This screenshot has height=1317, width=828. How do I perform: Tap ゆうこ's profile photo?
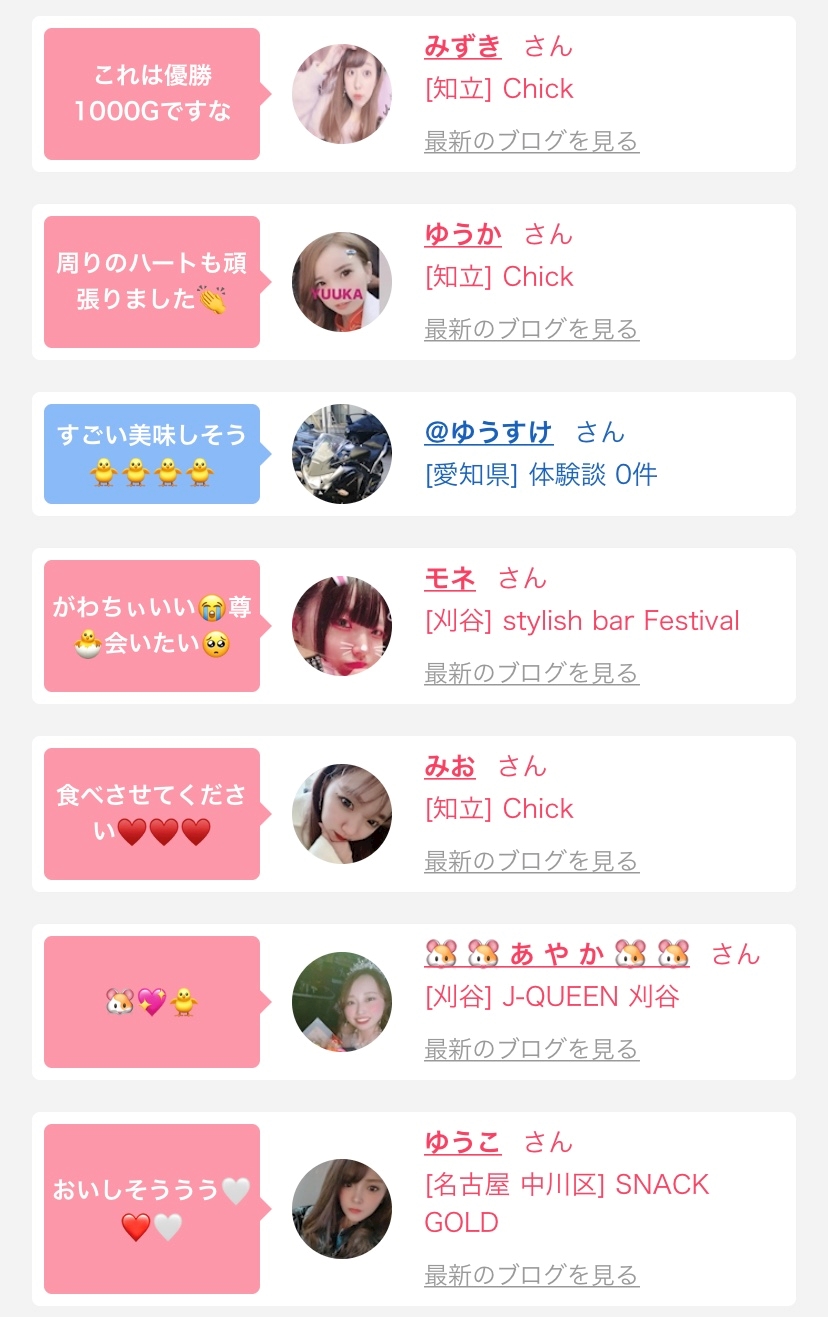342,1209
